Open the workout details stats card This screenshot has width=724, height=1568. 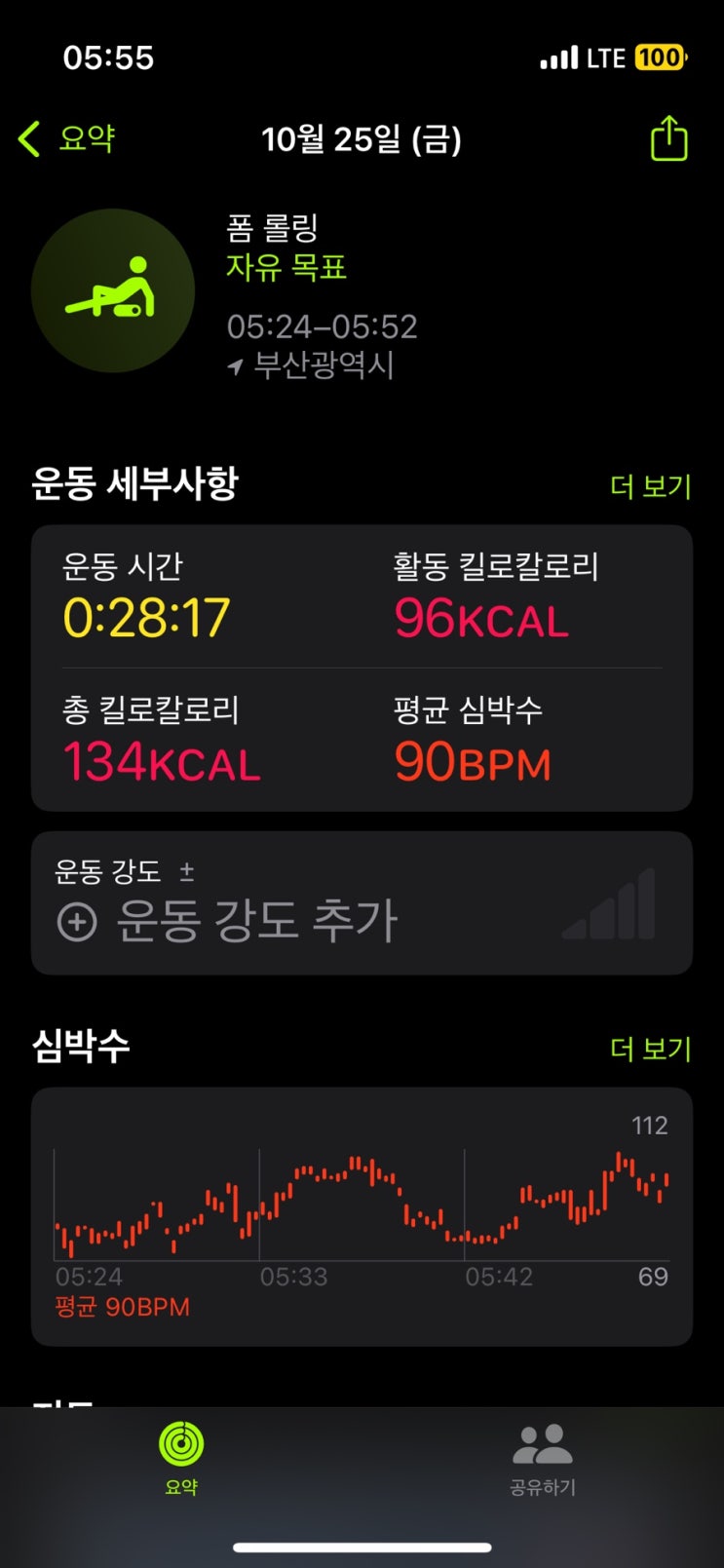tap(362, 668)
